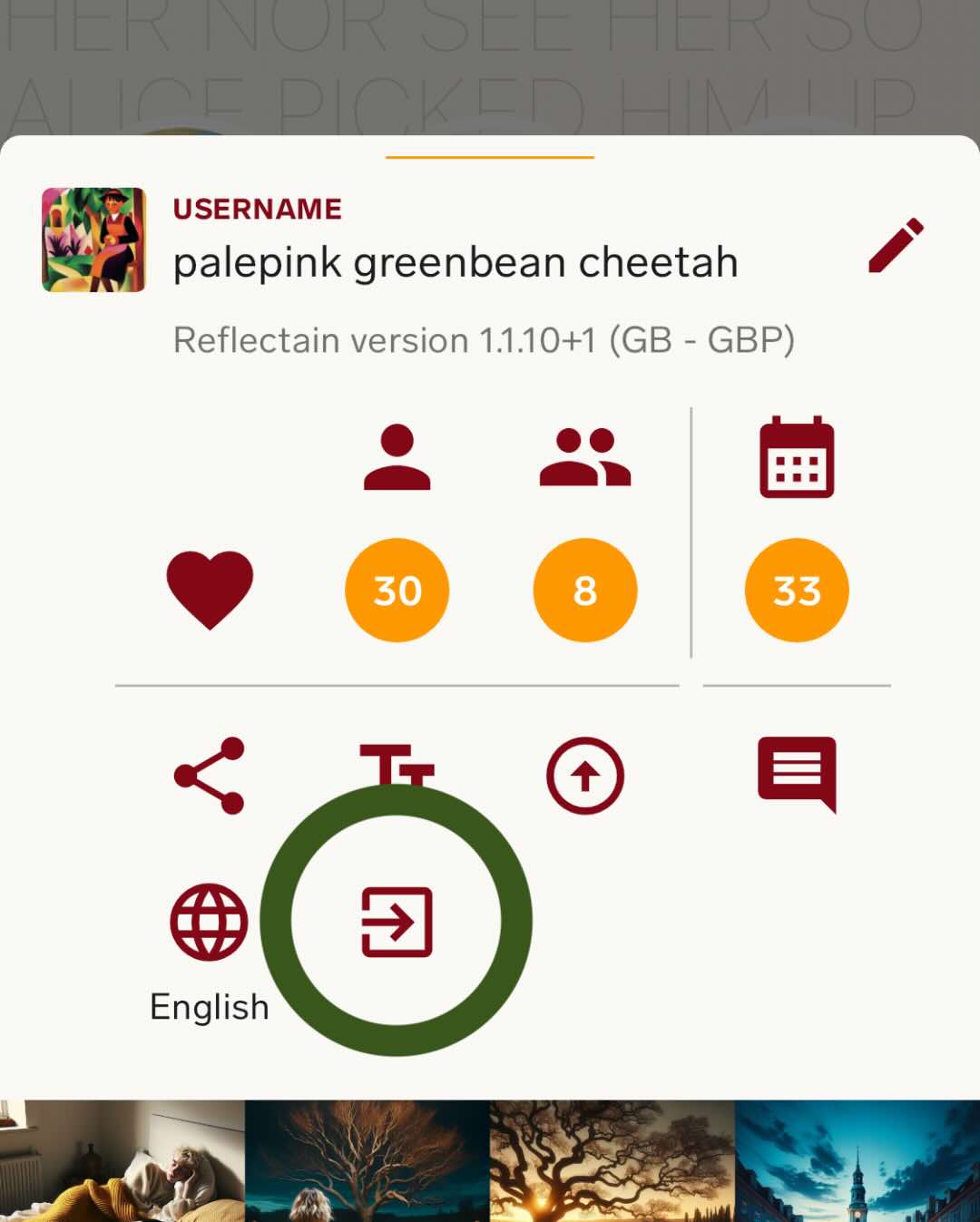Image resolution: width=980 pixels, height=1222 pixels.
Task: Open the calendar count badge 33
Action: click(x=797, y=590)
